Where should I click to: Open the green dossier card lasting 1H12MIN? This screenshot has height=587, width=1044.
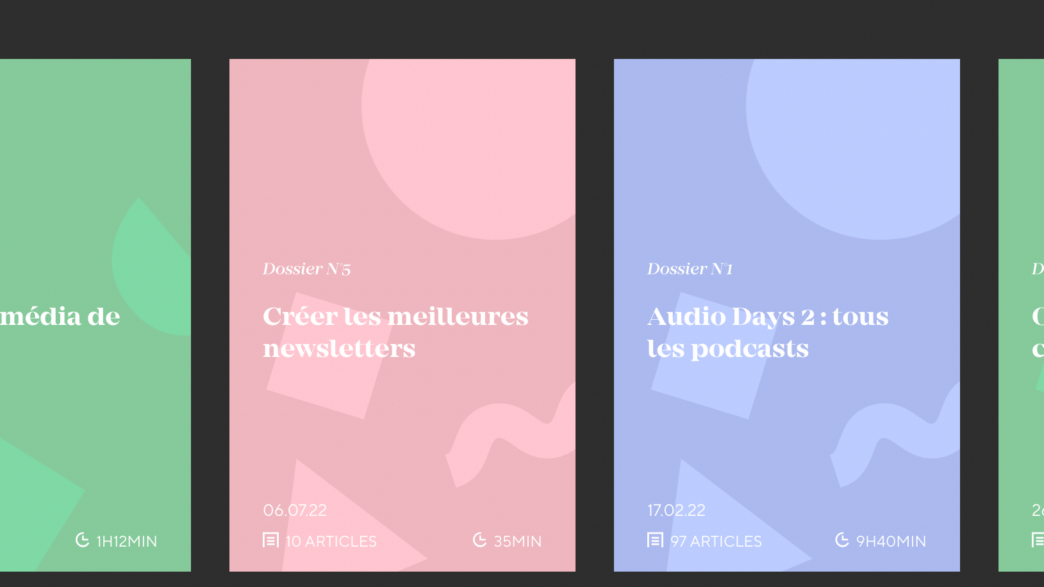pyautogui.click(x=95, y=315)
